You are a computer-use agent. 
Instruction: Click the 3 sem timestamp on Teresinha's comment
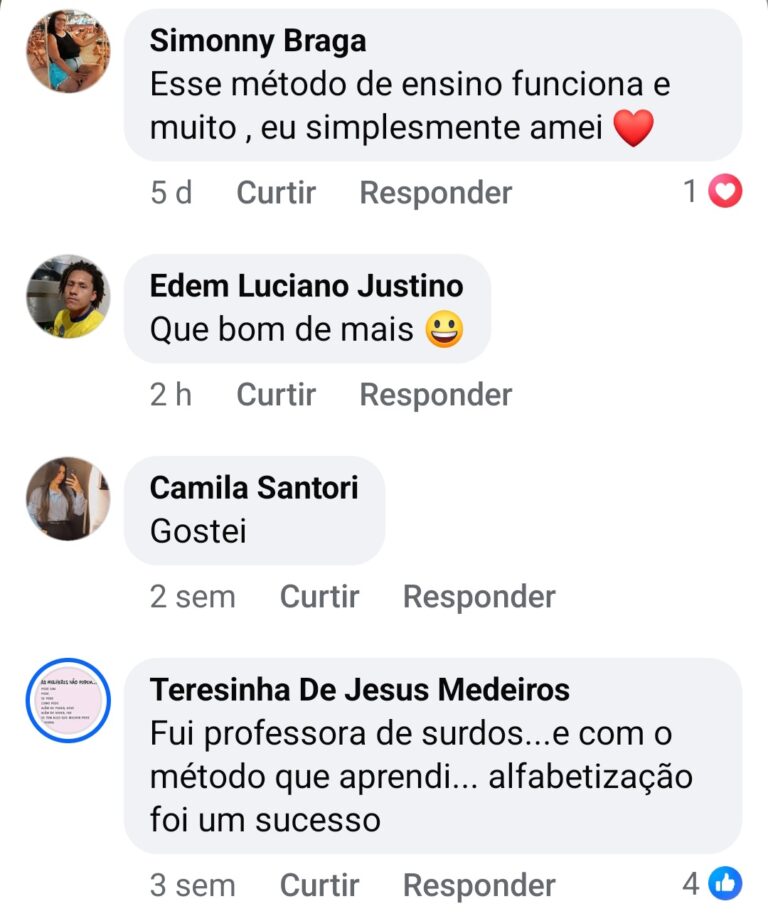pos(192,884)
